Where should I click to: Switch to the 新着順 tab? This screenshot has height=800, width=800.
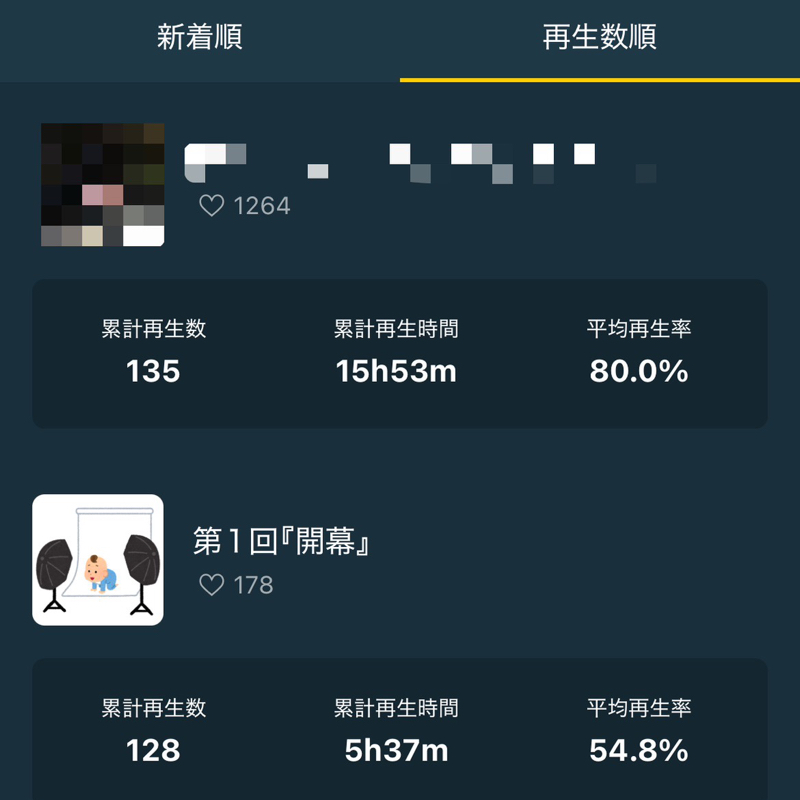(x=200, y=38)
